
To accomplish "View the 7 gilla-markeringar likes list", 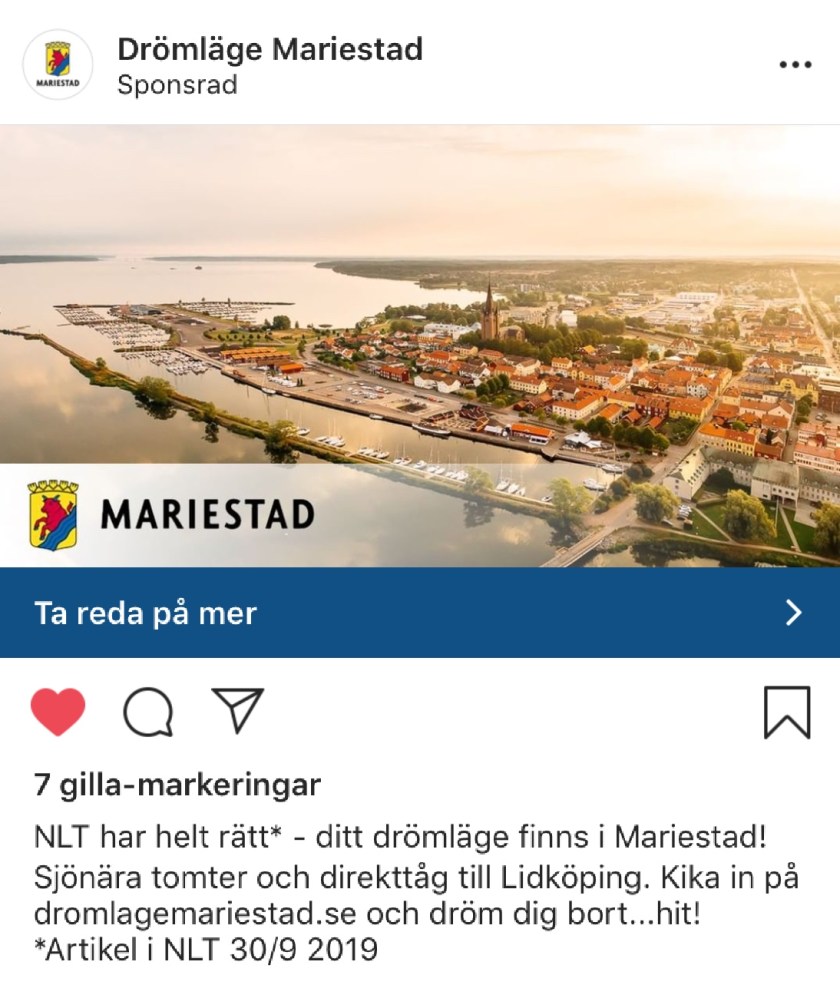I will click(x=177, y=785).
